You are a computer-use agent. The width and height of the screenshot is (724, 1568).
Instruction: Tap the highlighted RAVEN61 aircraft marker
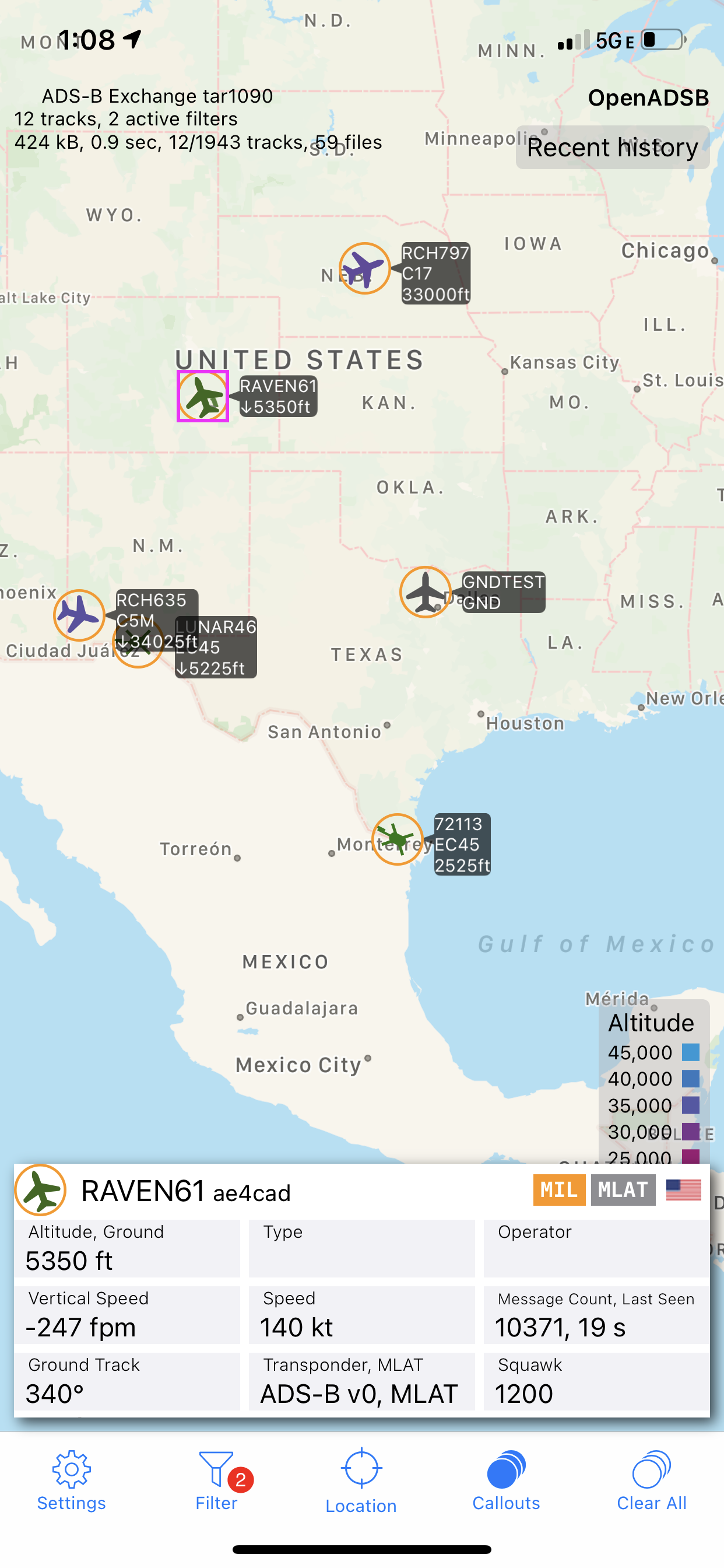pos(203,396)
